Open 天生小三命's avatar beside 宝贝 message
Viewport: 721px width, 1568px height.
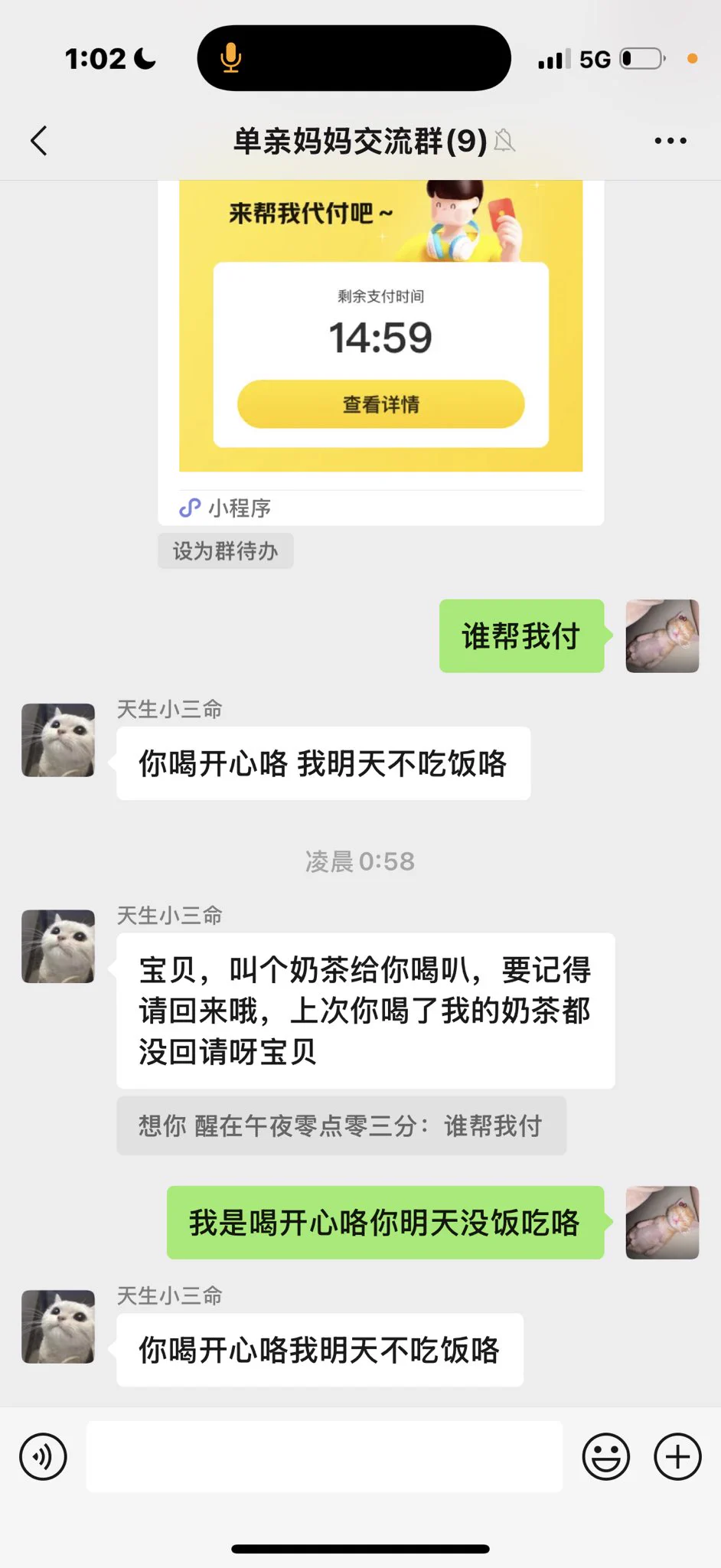tap(58, 946)
